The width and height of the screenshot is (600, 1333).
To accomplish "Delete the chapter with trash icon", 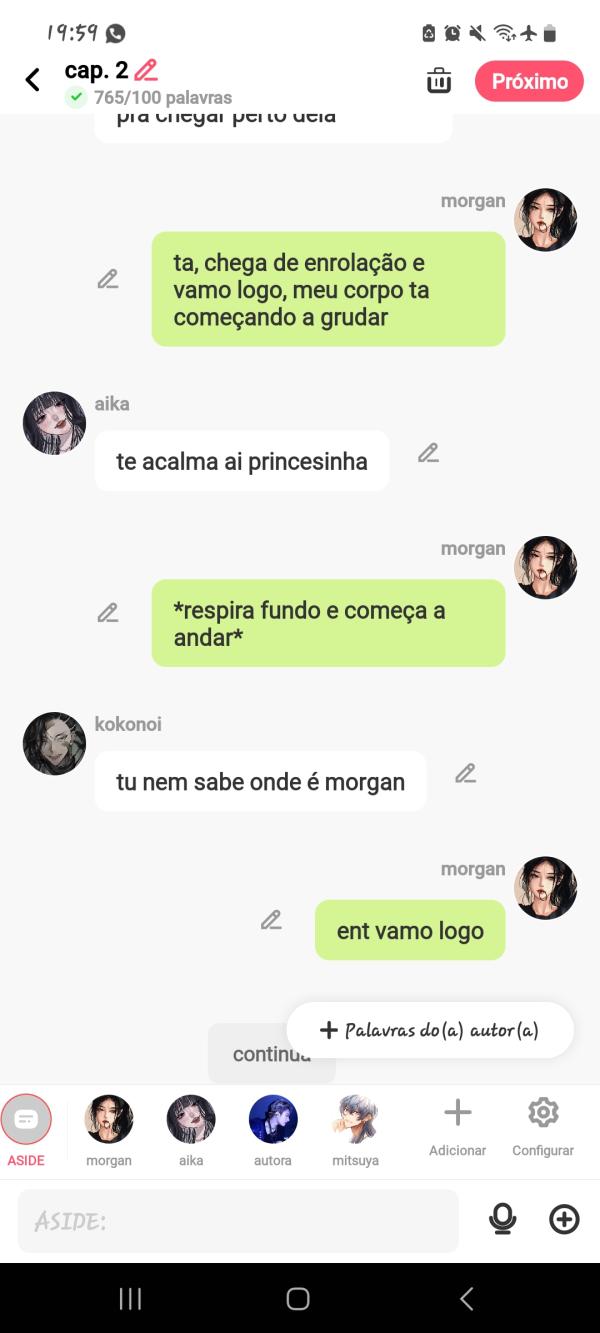I will pyautogui.click(x=439, y=81).
